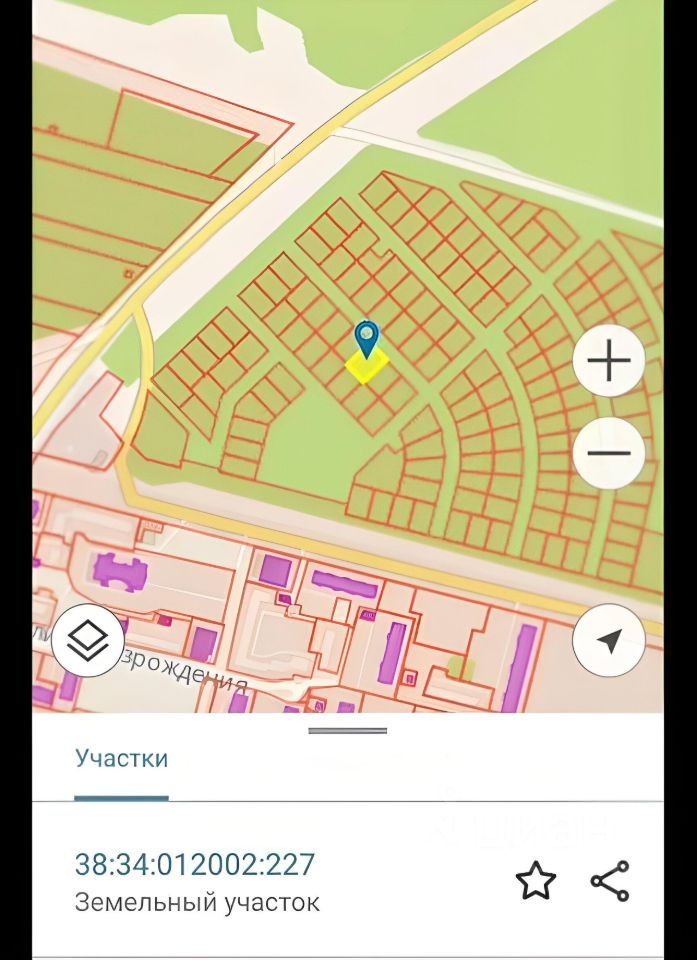Zoom in on the map
The width and height of the screenshot is (697, 960).
click(x=608, y=361)
